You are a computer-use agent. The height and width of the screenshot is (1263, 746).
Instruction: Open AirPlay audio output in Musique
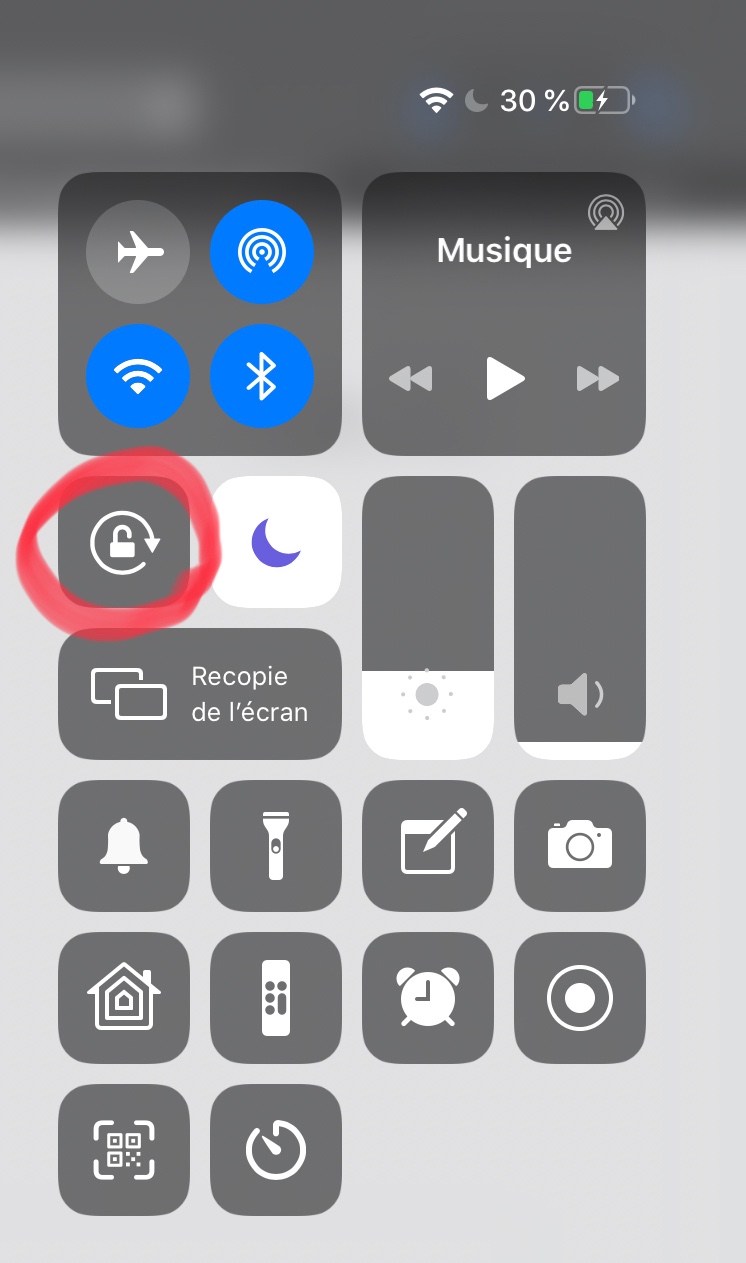coord(606,212)
